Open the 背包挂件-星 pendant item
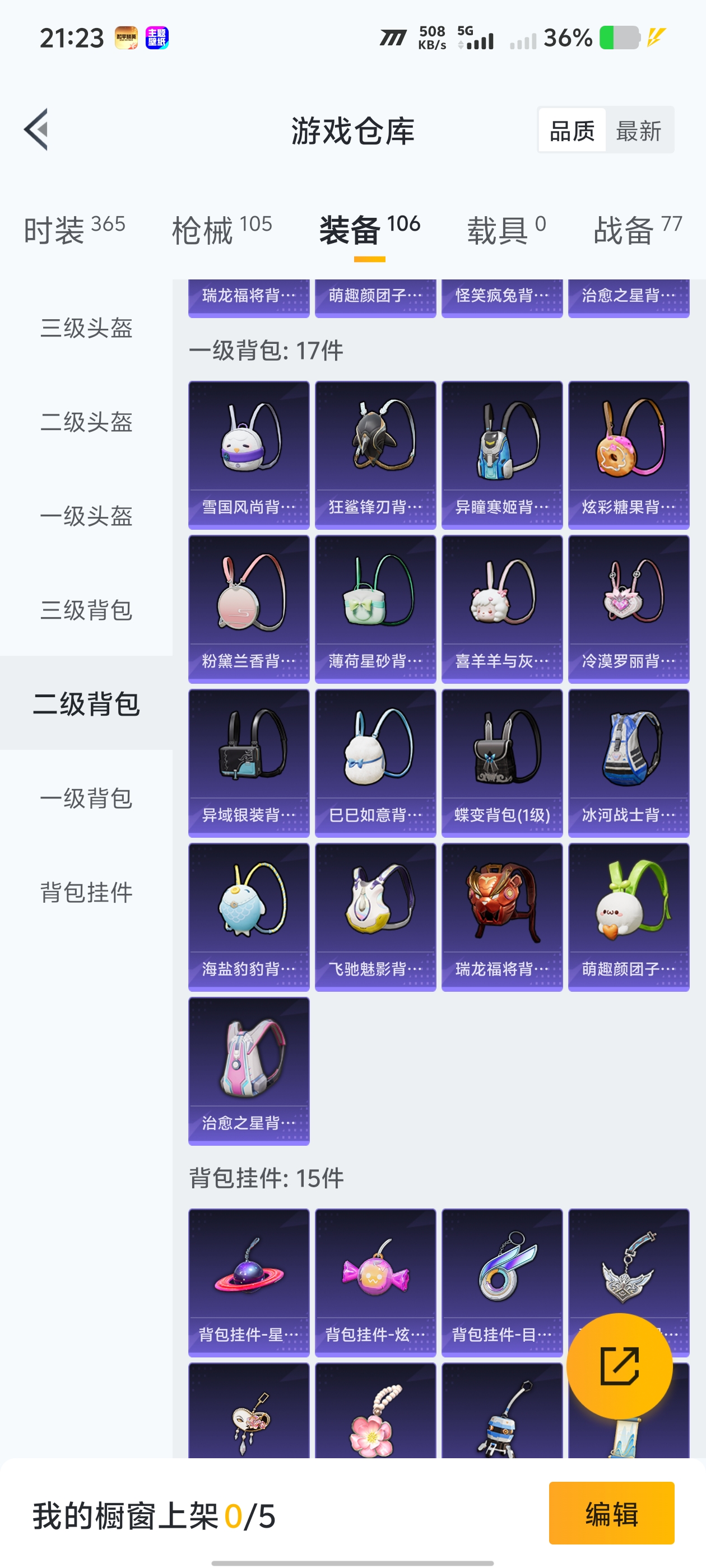Screen dimensions: 706x1568 coord(249,1281)
